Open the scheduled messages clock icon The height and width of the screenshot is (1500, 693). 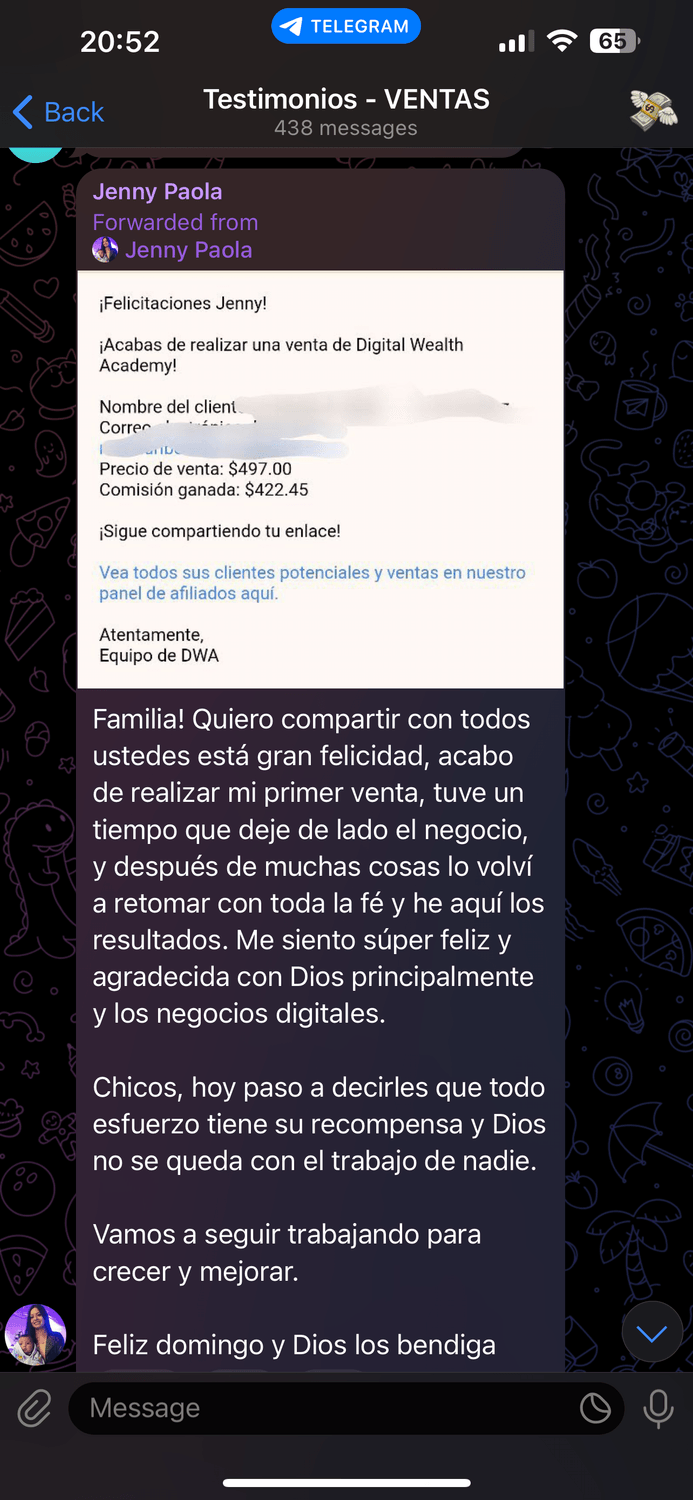pos(595,1408)
